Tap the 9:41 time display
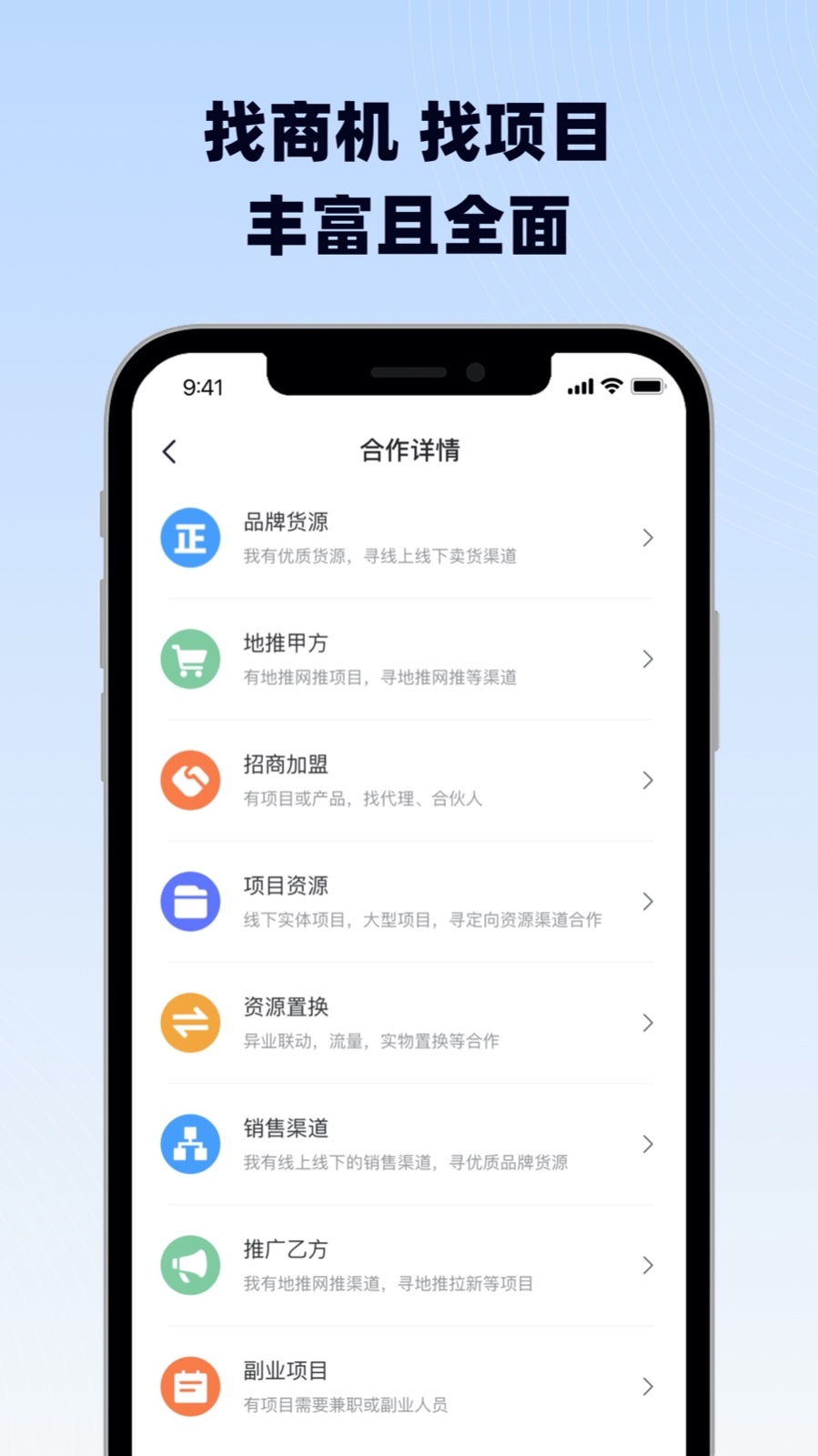818x1456 pixels. point(202,387)
